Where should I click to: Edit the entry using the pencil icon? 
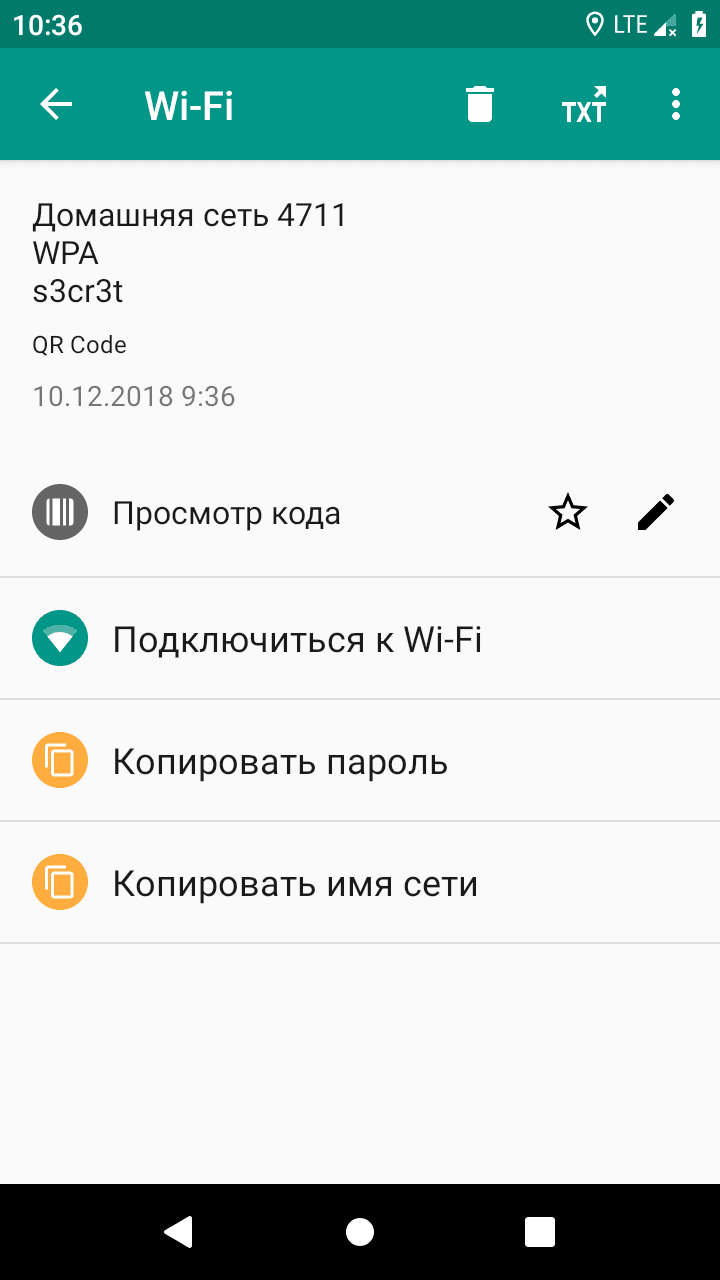(x=656, y=513)
